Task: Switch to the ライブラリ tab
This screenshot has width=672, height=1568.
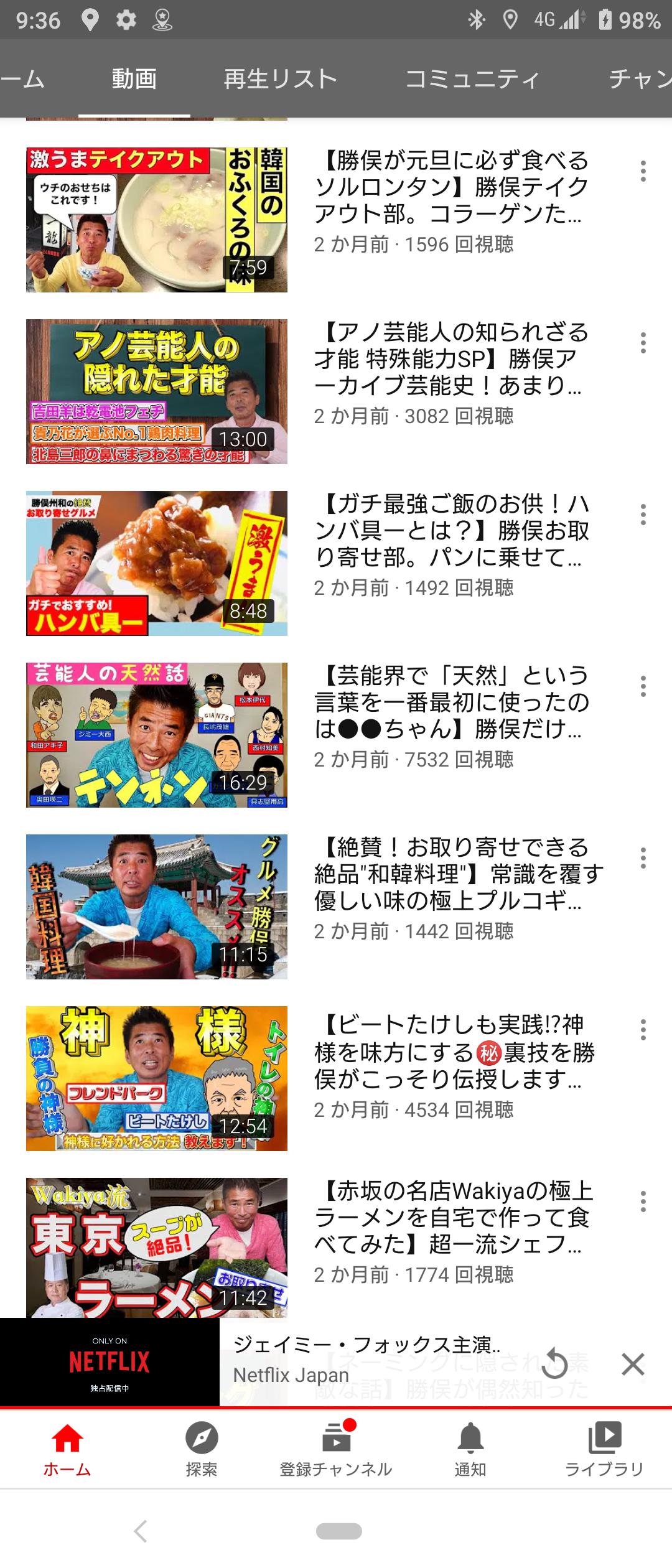Action: [x=604, y=1450]
